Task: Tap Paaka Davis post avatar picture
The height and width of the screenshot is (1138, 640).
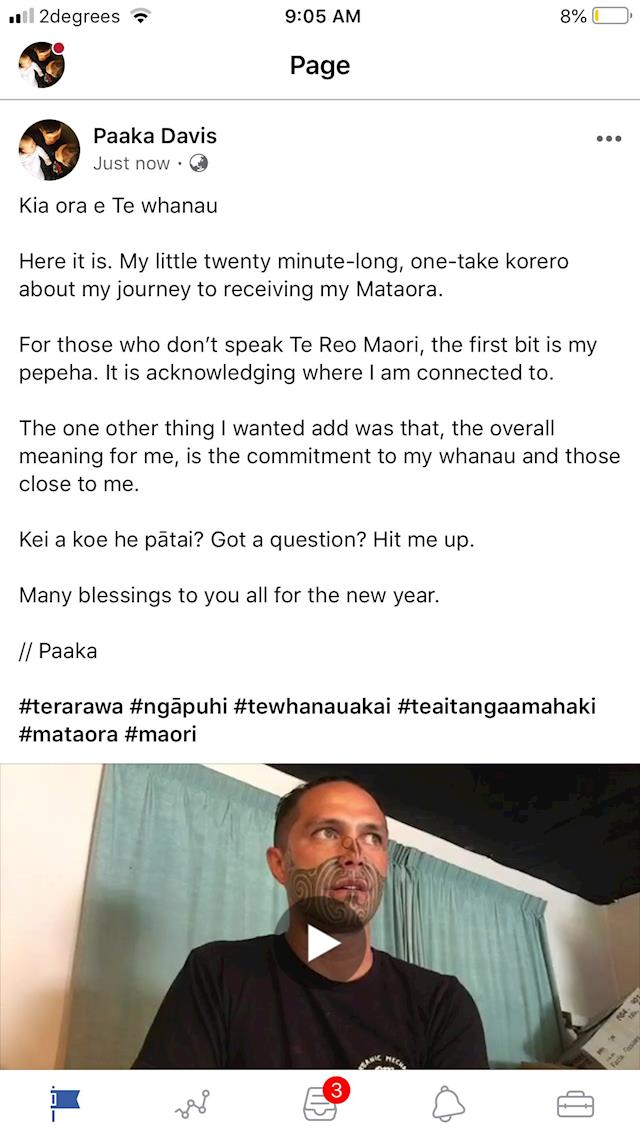Action: click(x=49, y=149)
